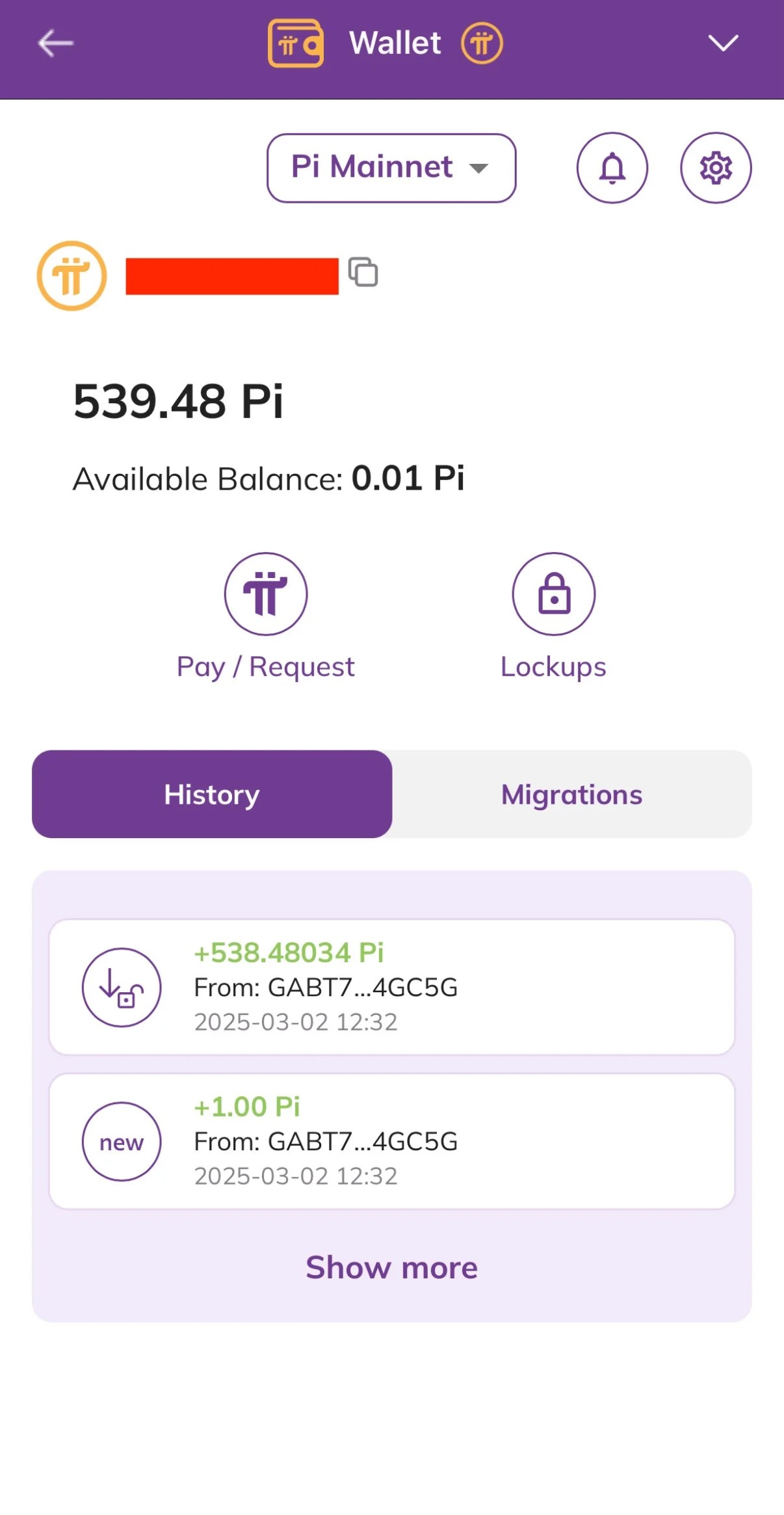Switch to the Migrations tab
Image resolution: width=784 pixels, height=1515 pixels.
tap(571, 794)
